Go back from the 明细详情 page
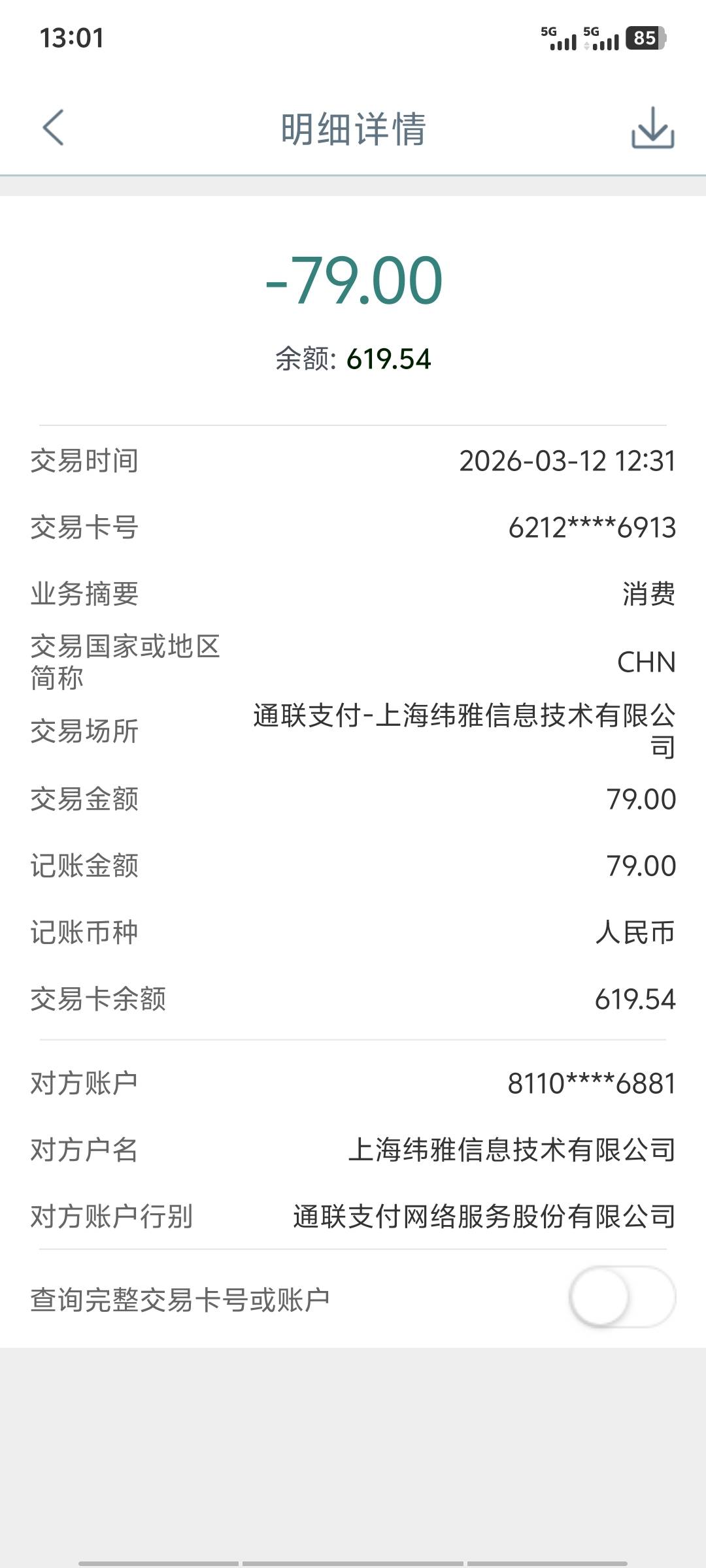This screenshot has width=706, height=1568. click(x=54, y=127)
